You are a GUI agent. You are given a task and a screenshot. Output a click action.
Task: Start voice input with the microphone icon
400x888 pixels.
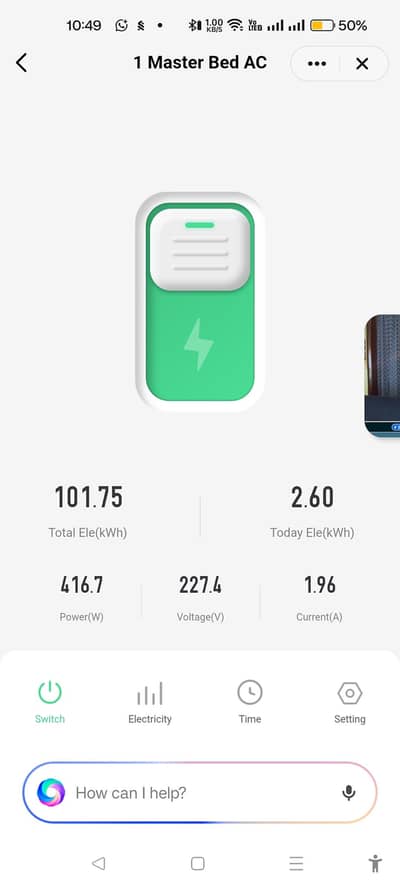(x=349, y=793)
